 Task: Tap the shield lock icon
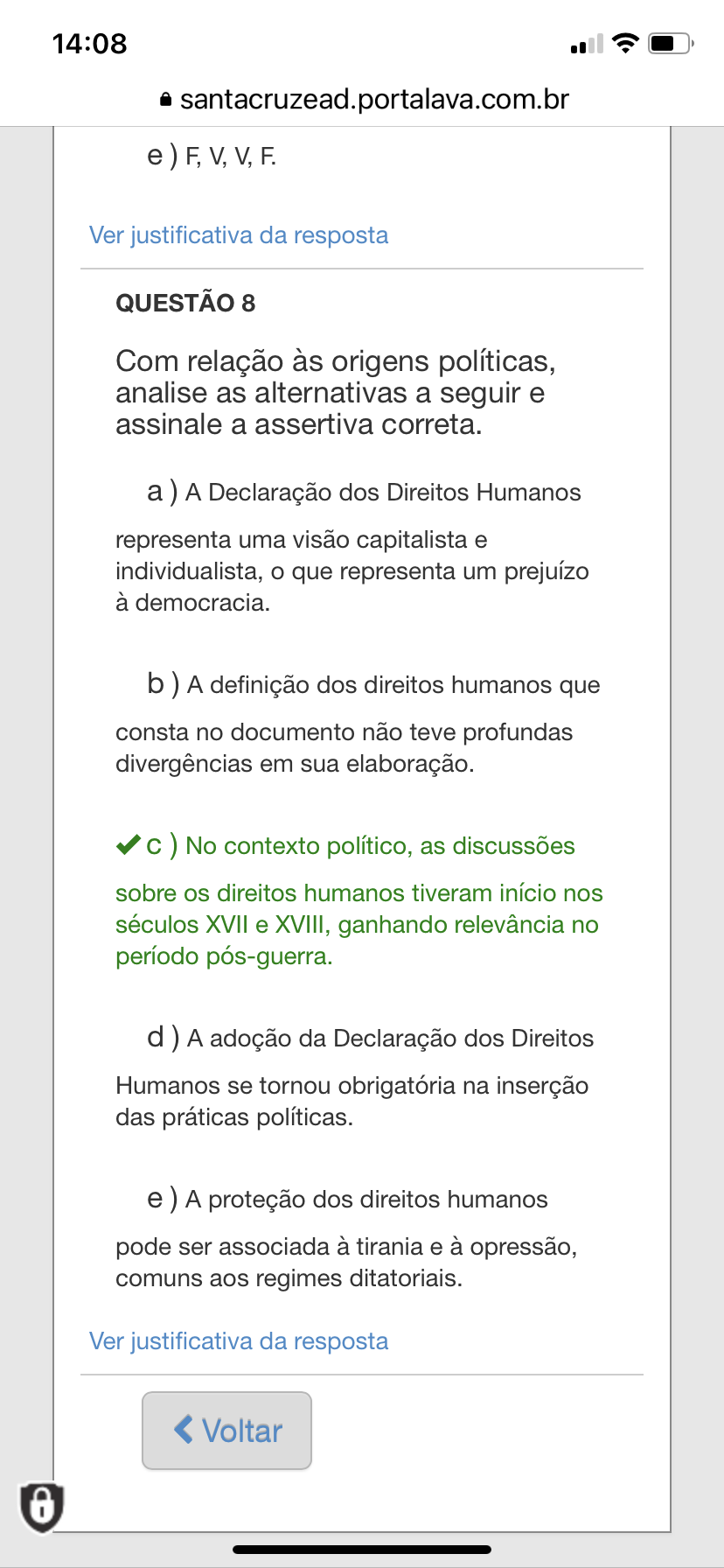coord(41,1507)
